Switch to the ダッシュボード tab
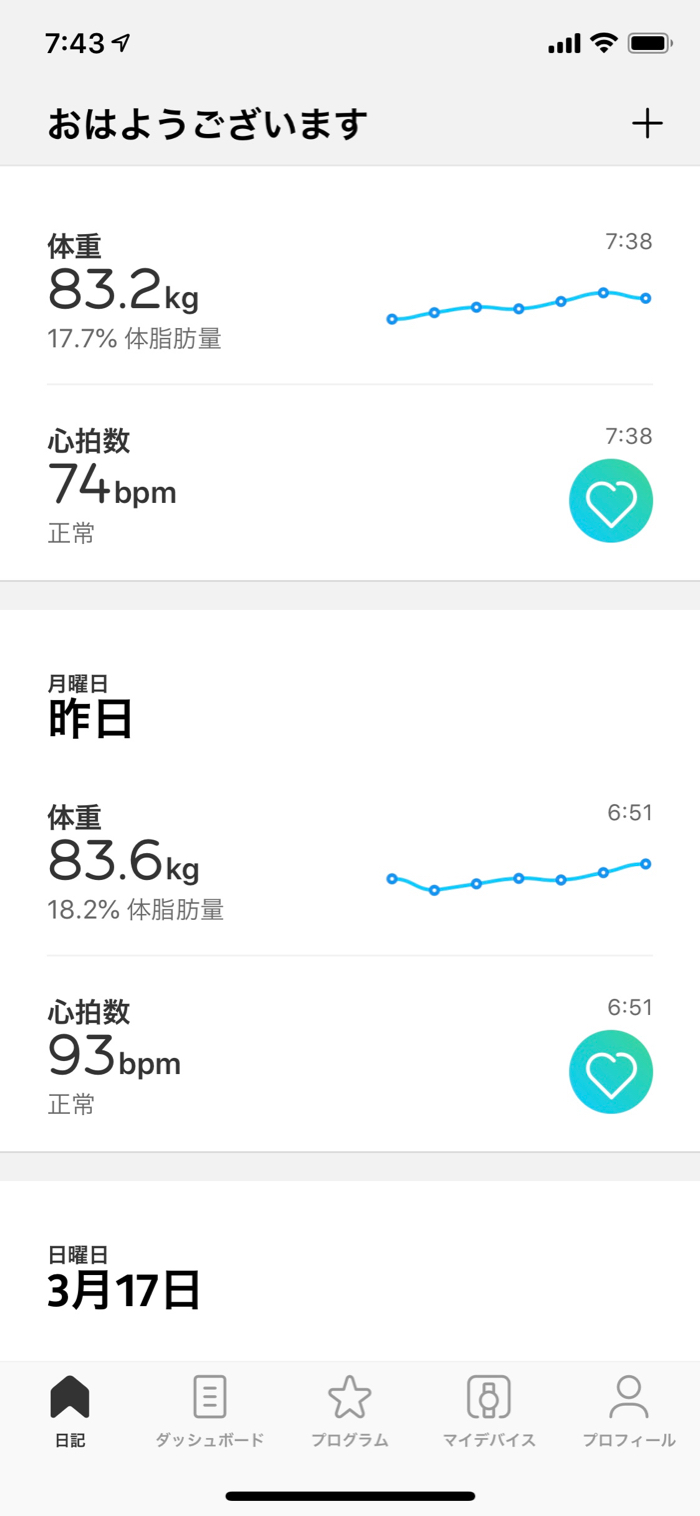 209,1411
